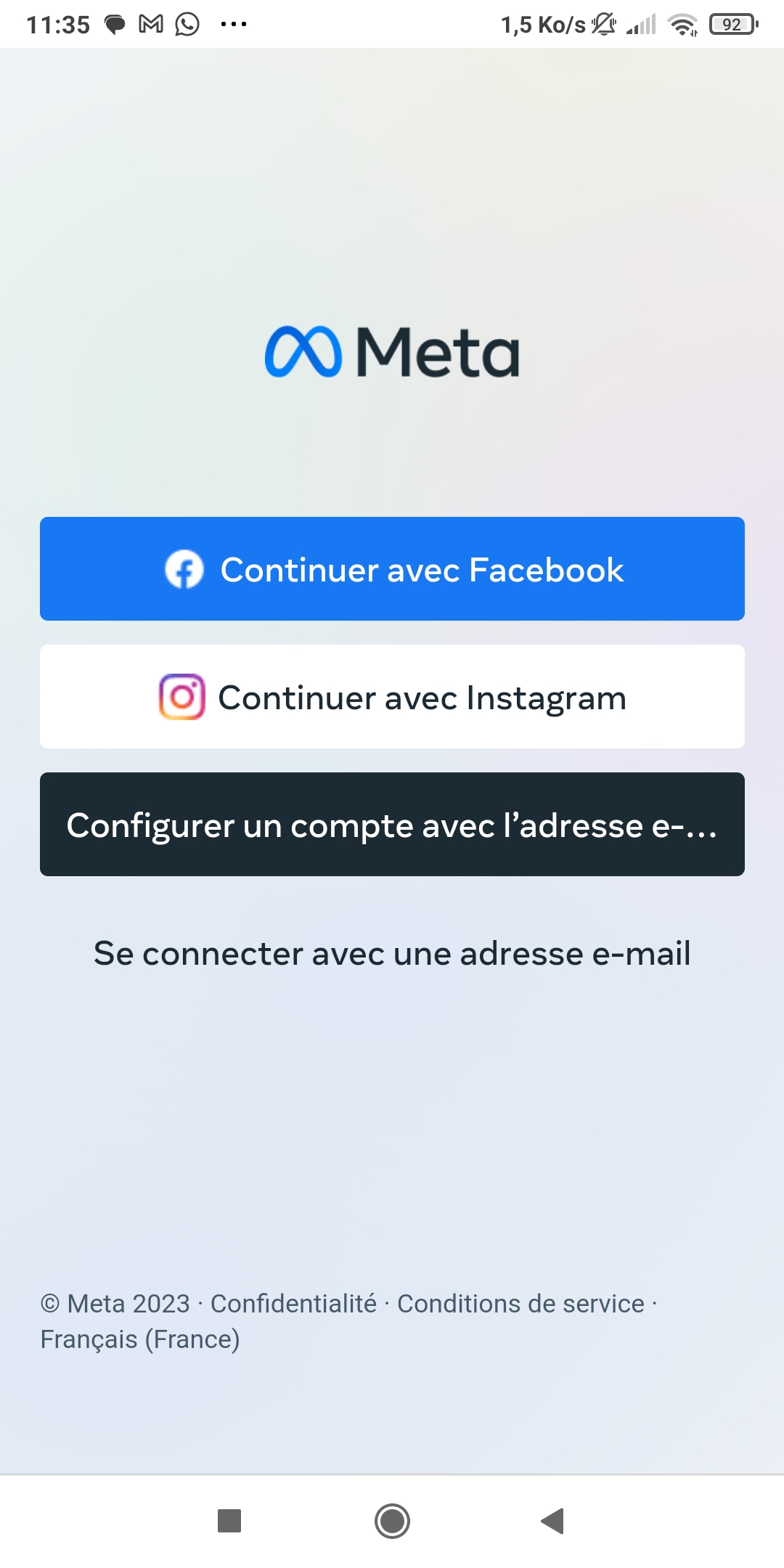Open Conditions de service
The width and height of the screenshot is (784, 1568).
(520, 1304)
